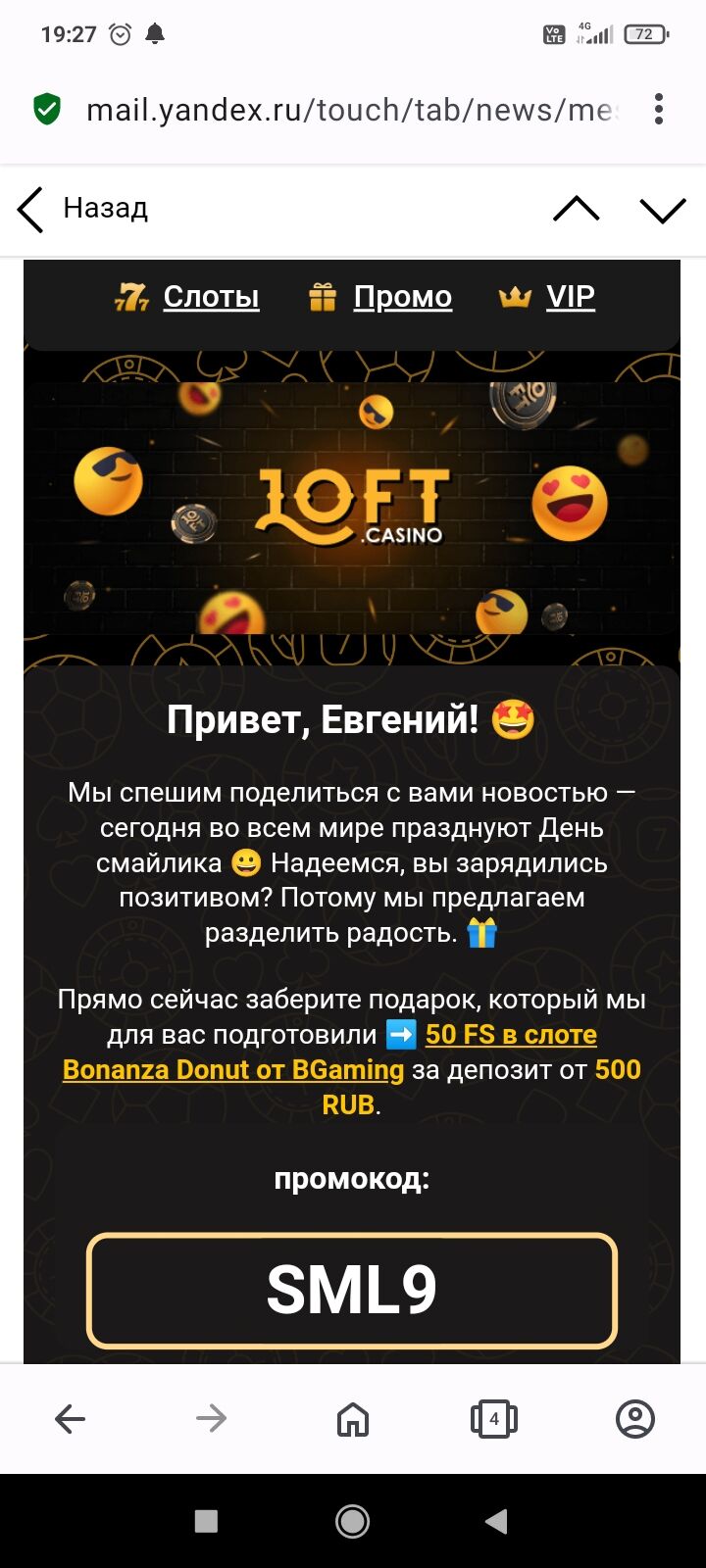This screenshot has width=706, height=1568.
Task: Open the browser home page
Action: pos(353,1418)
